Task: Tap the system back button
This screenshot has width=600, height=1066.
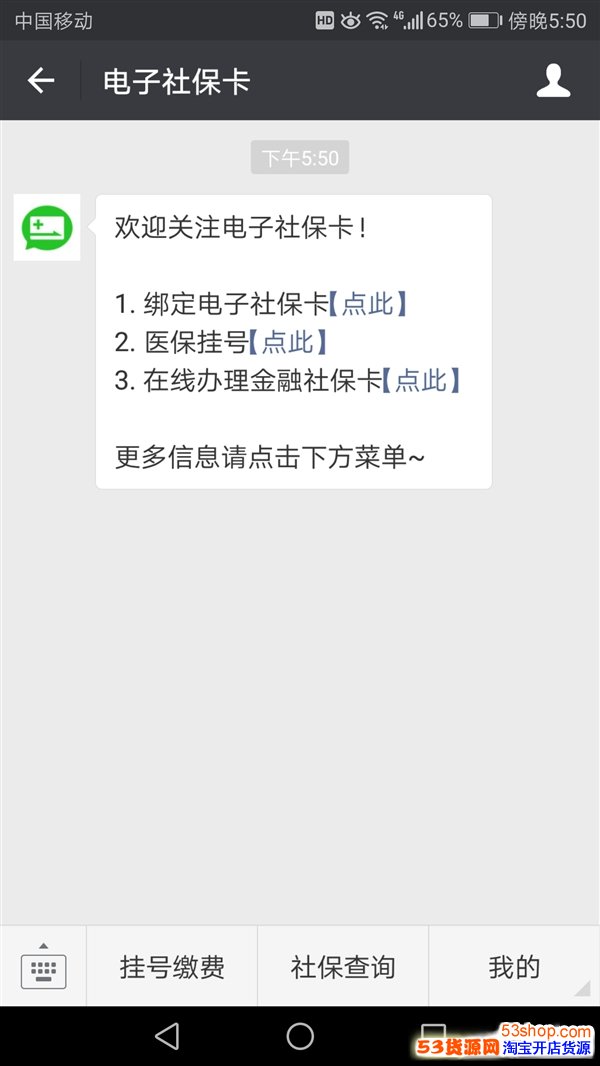Action: pos(167,1036)
